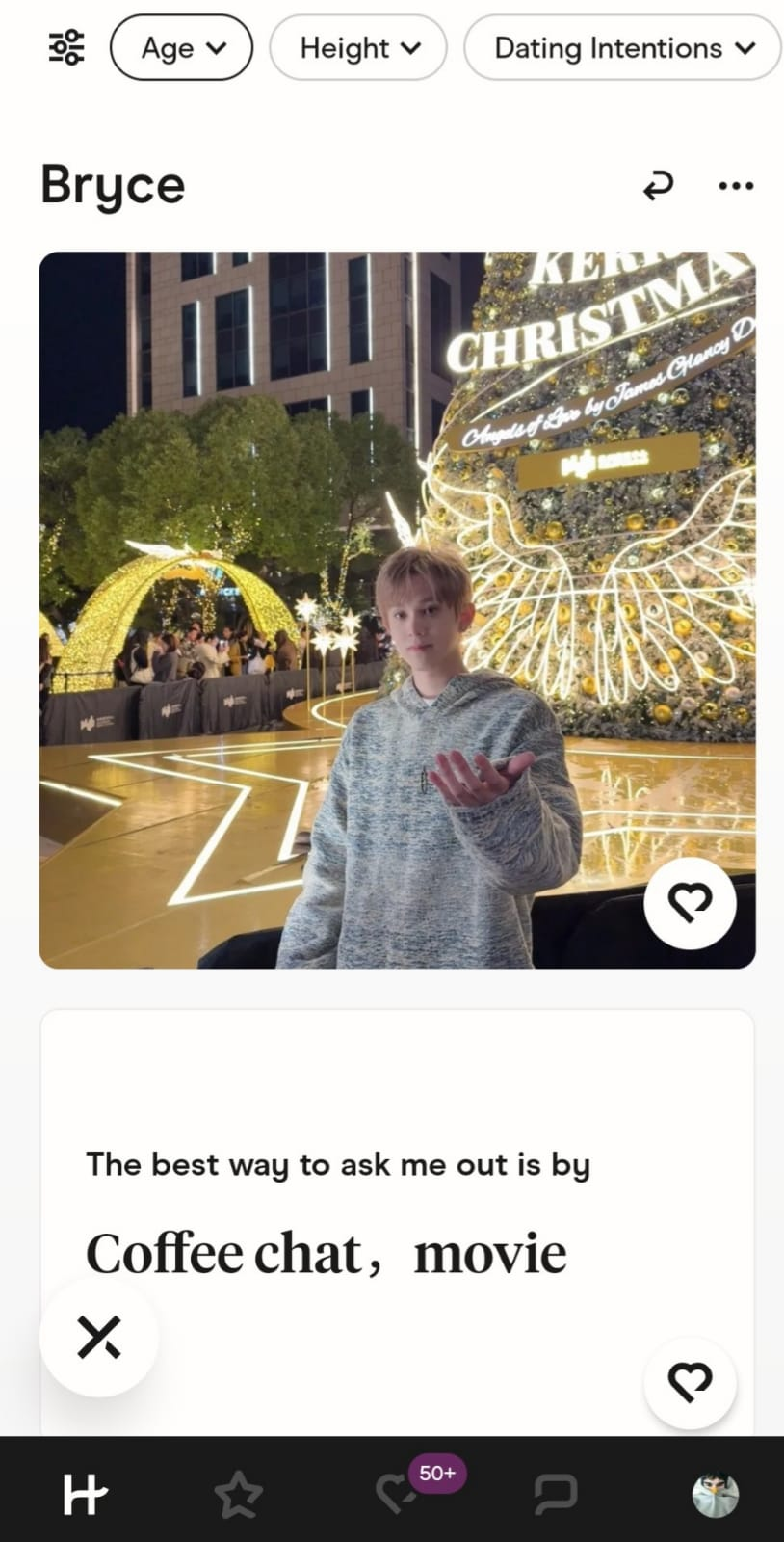Expand the Age filter dropdown
Image resolution: width=784 pixels, height=1542 pixels.
pyautogui.click(x=182, y=47)
